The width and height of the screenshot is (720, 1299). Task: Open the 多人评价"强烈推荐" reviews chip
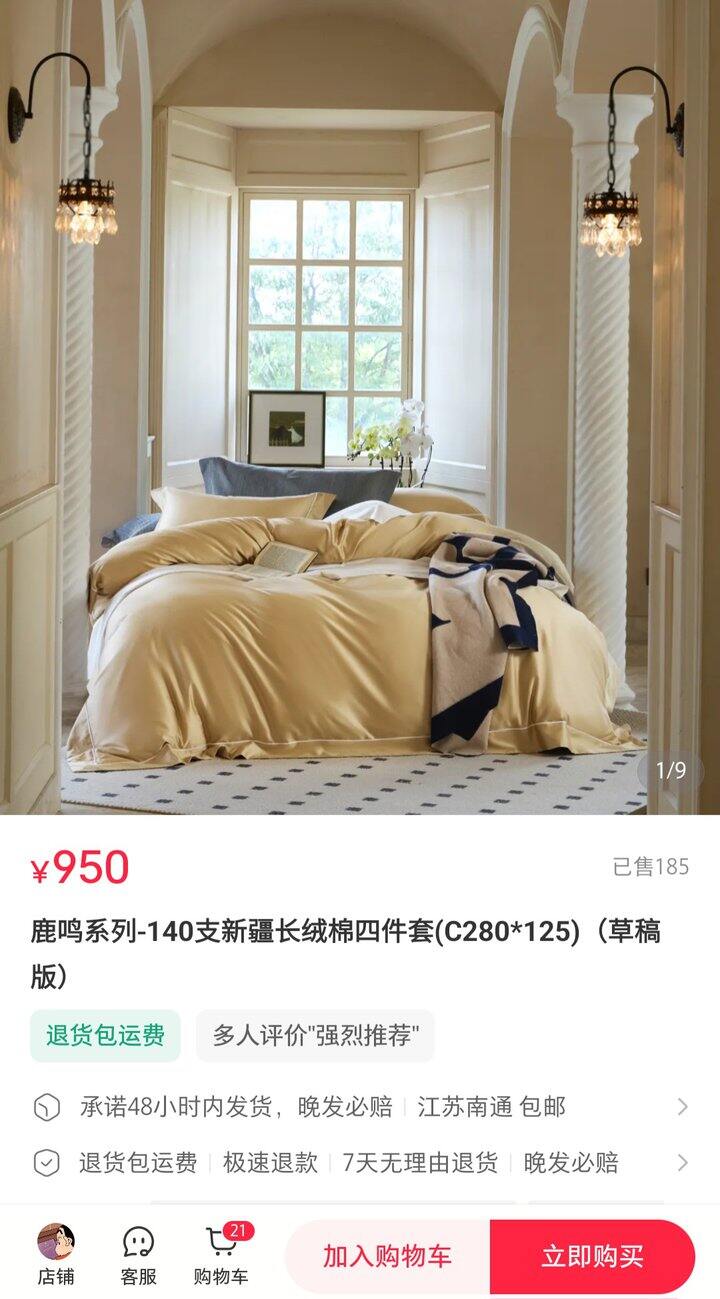coord(315,1035)
